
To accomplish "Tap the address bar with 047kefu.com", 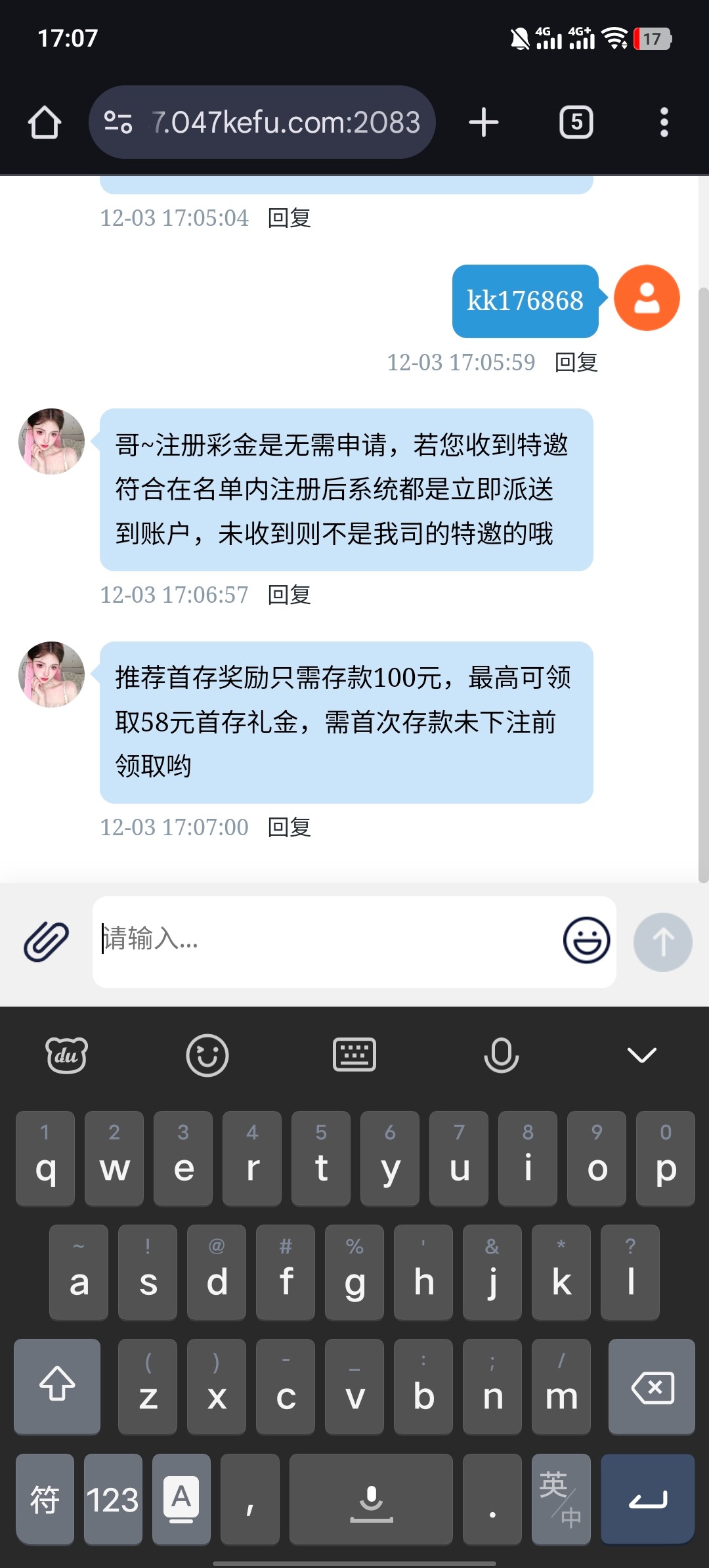I will click(x=263, y=123).
